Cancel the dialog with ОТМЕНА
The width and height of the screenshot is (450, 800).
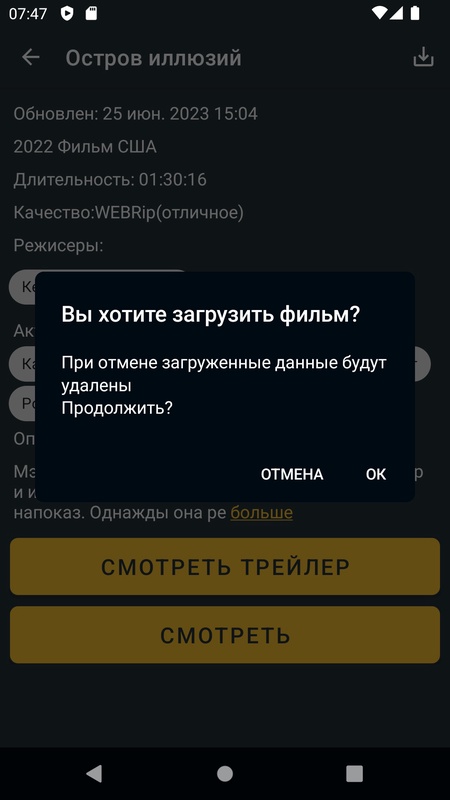click(x=292, y=474)
